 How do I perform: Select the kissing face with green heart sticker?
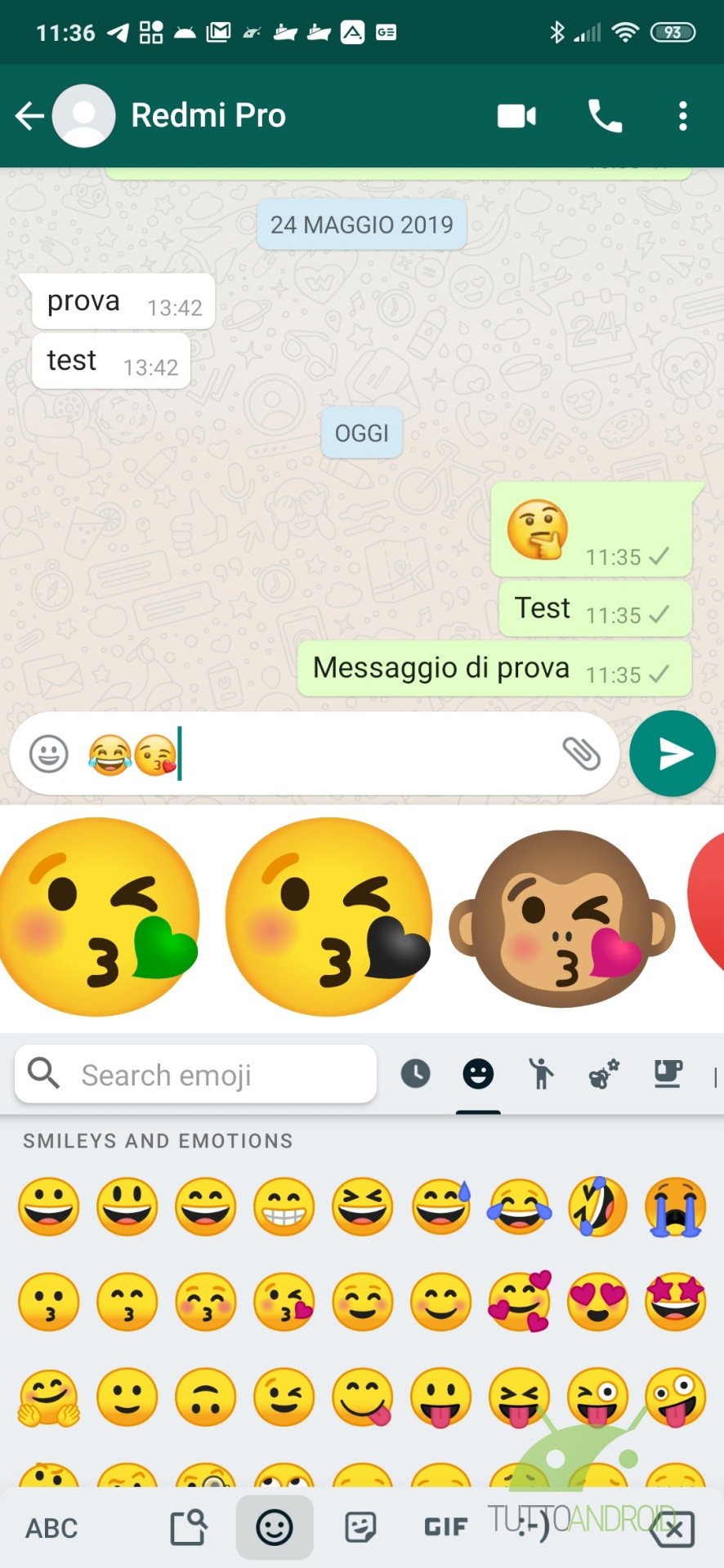click(x=99, y=918)
